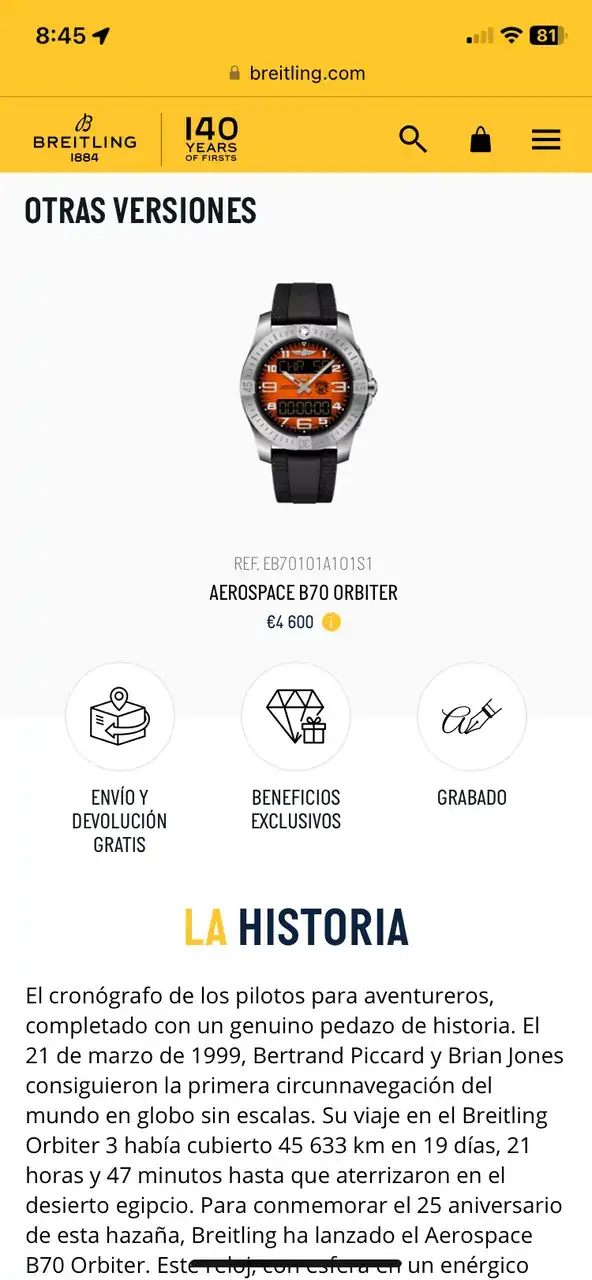Open the hamburger menu

coord(546,140)
